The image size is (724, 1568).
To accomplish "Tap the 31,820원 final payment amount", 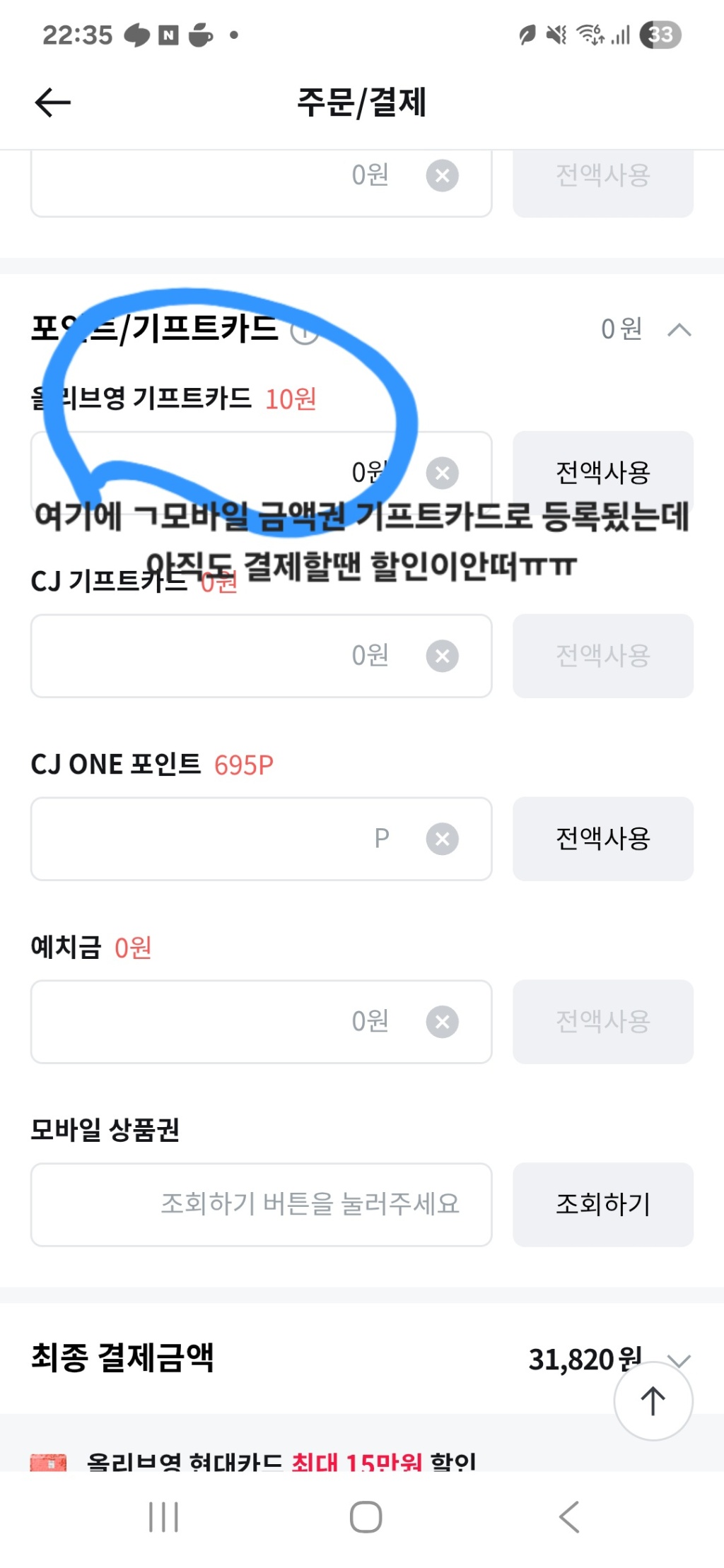I will click(587, 1357).
